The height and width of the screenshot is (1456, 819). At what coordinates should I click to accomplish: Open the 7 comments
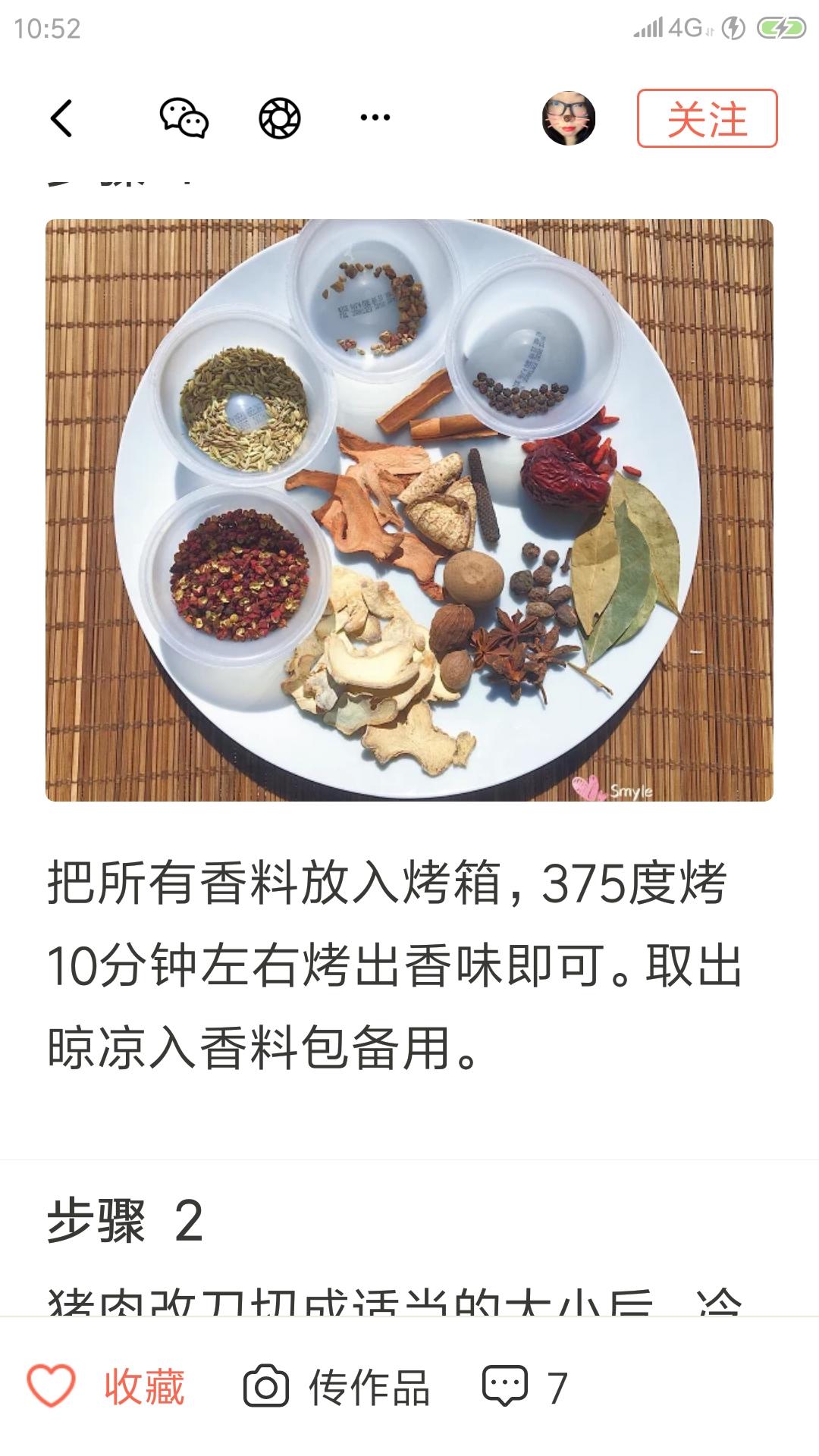pos(525,1387)
